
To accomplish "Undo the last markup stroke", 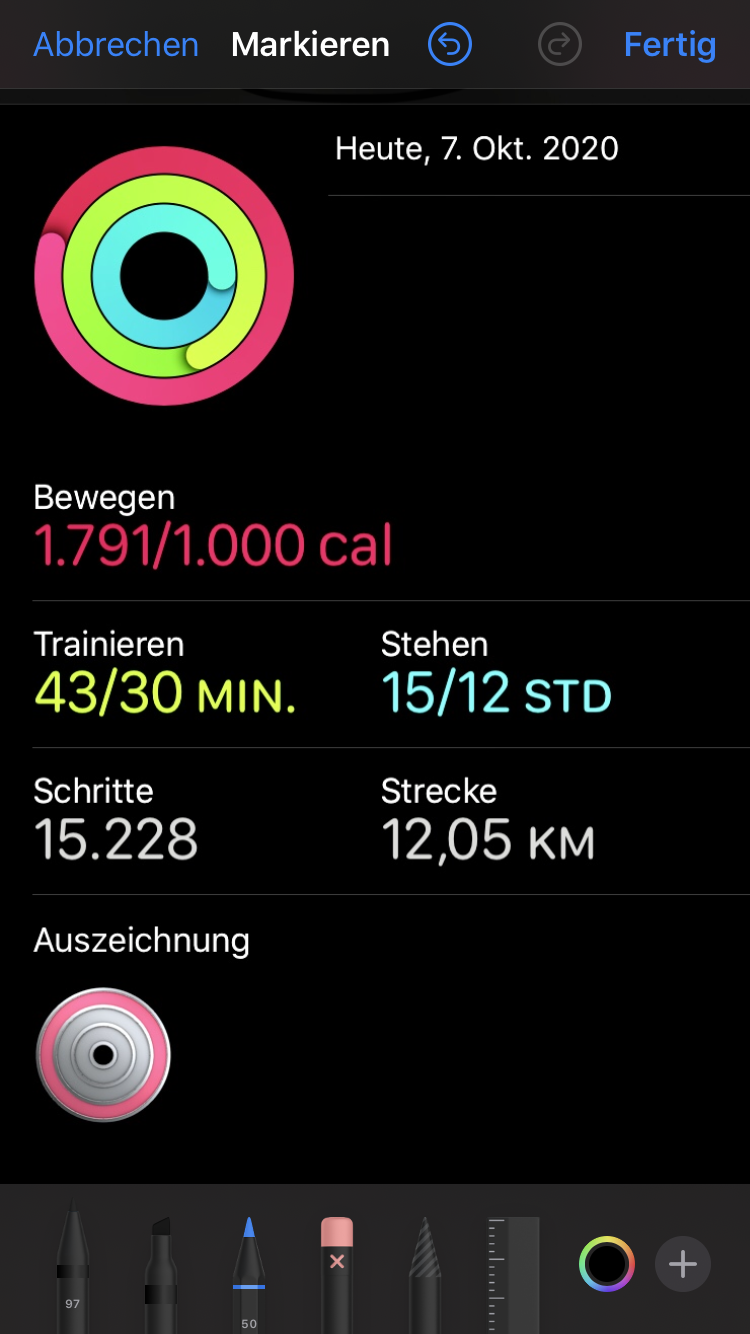I will [449, 45].
